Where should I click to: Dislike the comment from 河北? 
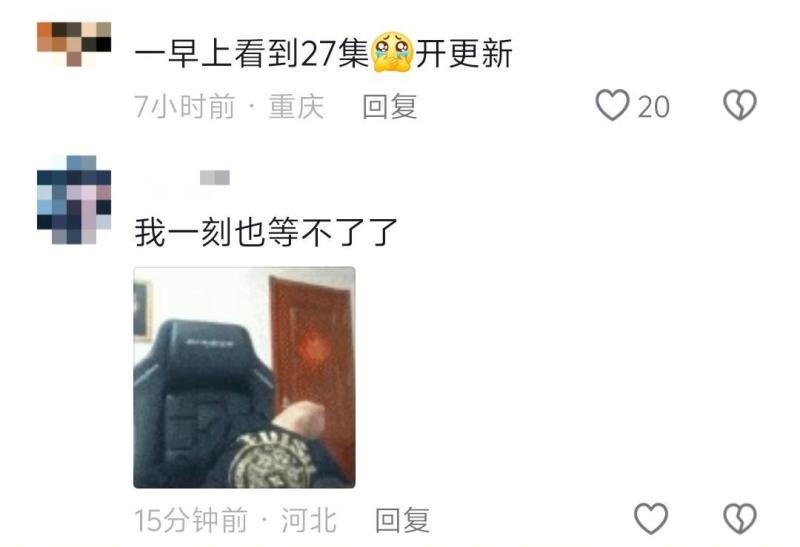pos(740,518)
